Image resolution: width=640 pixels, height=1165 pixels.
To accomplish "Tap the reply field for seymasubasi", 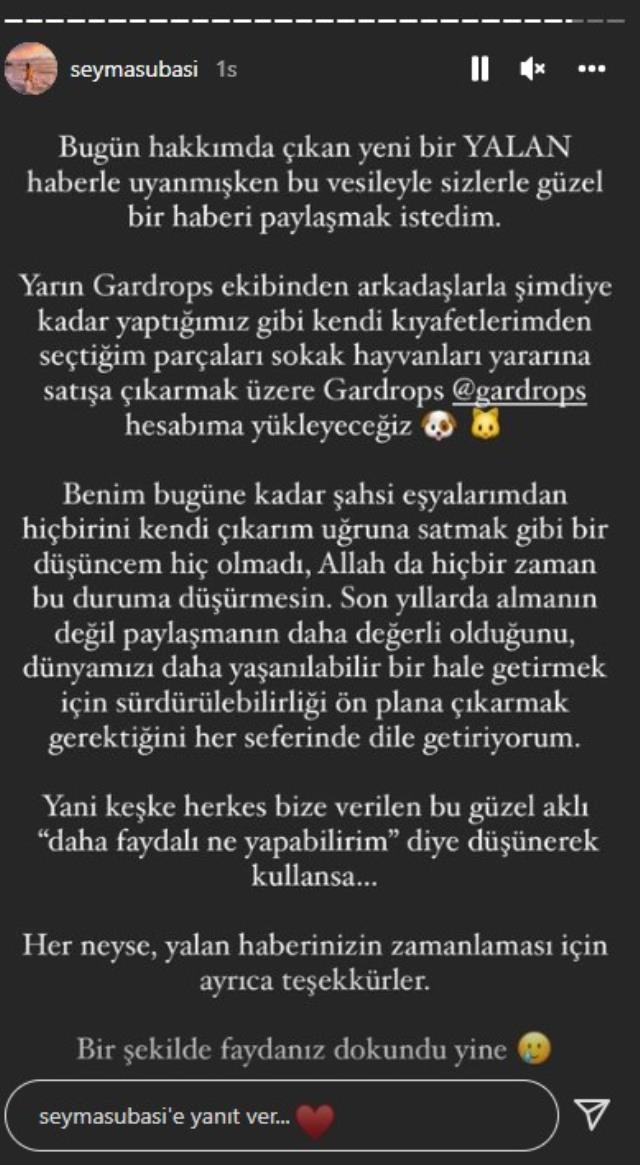I will coord(280,1115).
